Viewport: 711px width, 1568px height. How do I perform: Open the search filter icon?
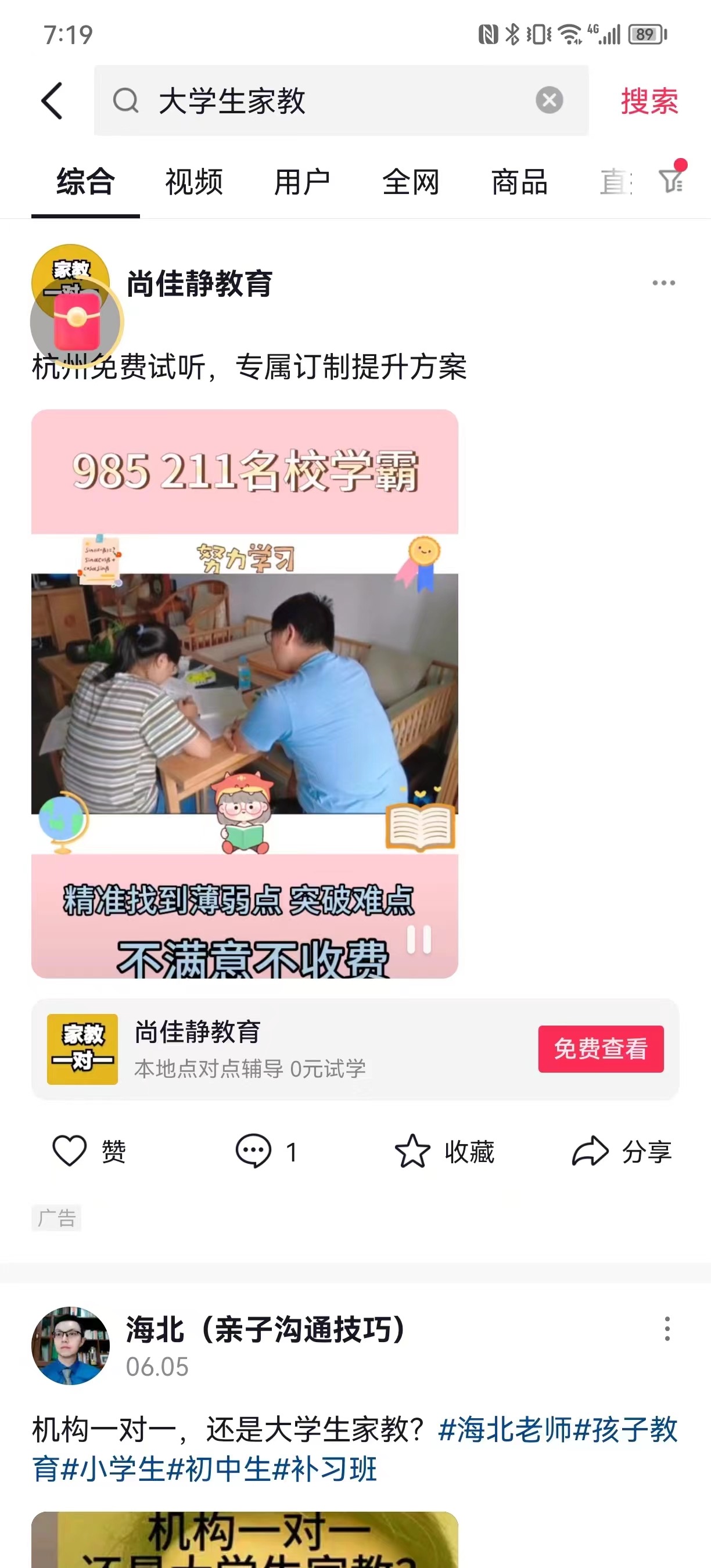[x=671, y=179]
